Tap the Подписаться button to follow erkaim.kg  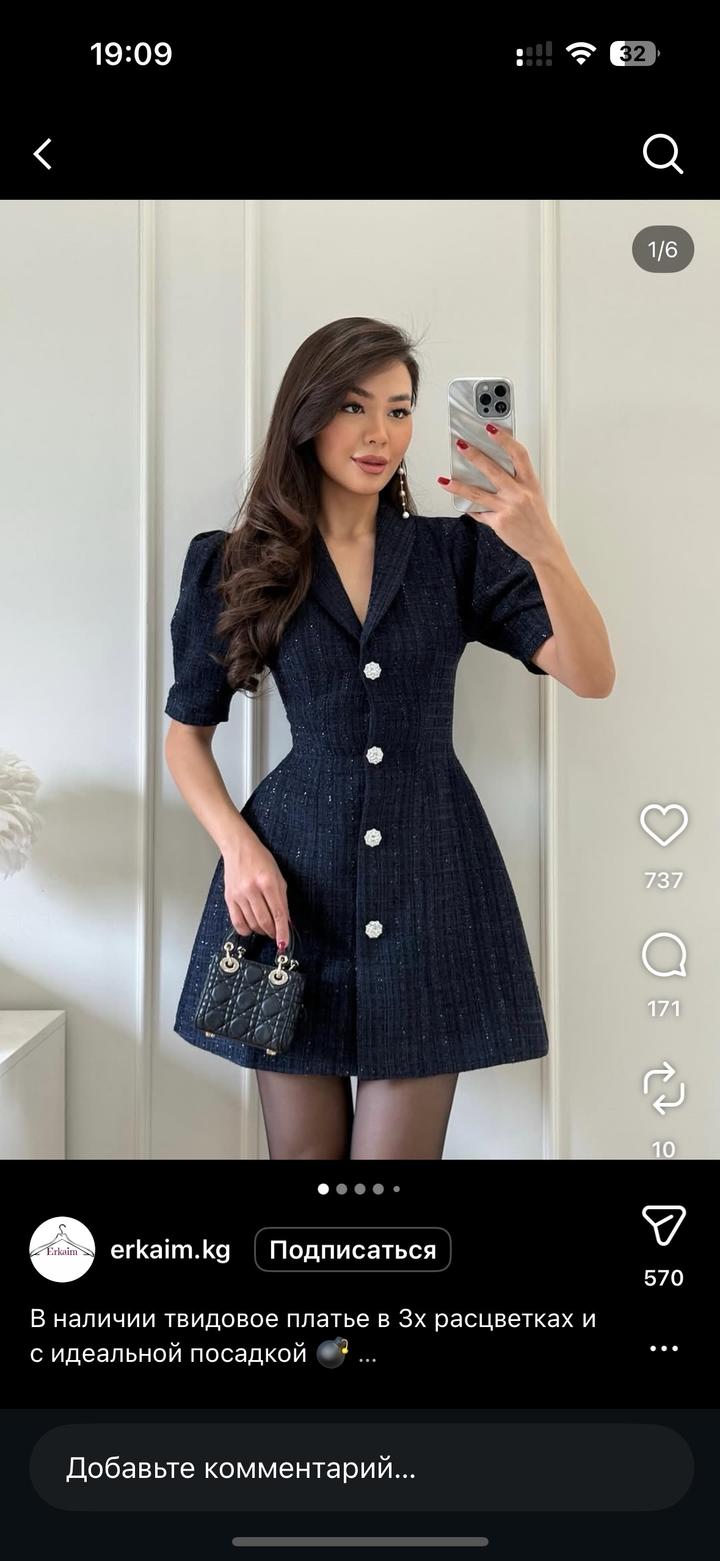pyautogui.click(x=352, y=1250)
